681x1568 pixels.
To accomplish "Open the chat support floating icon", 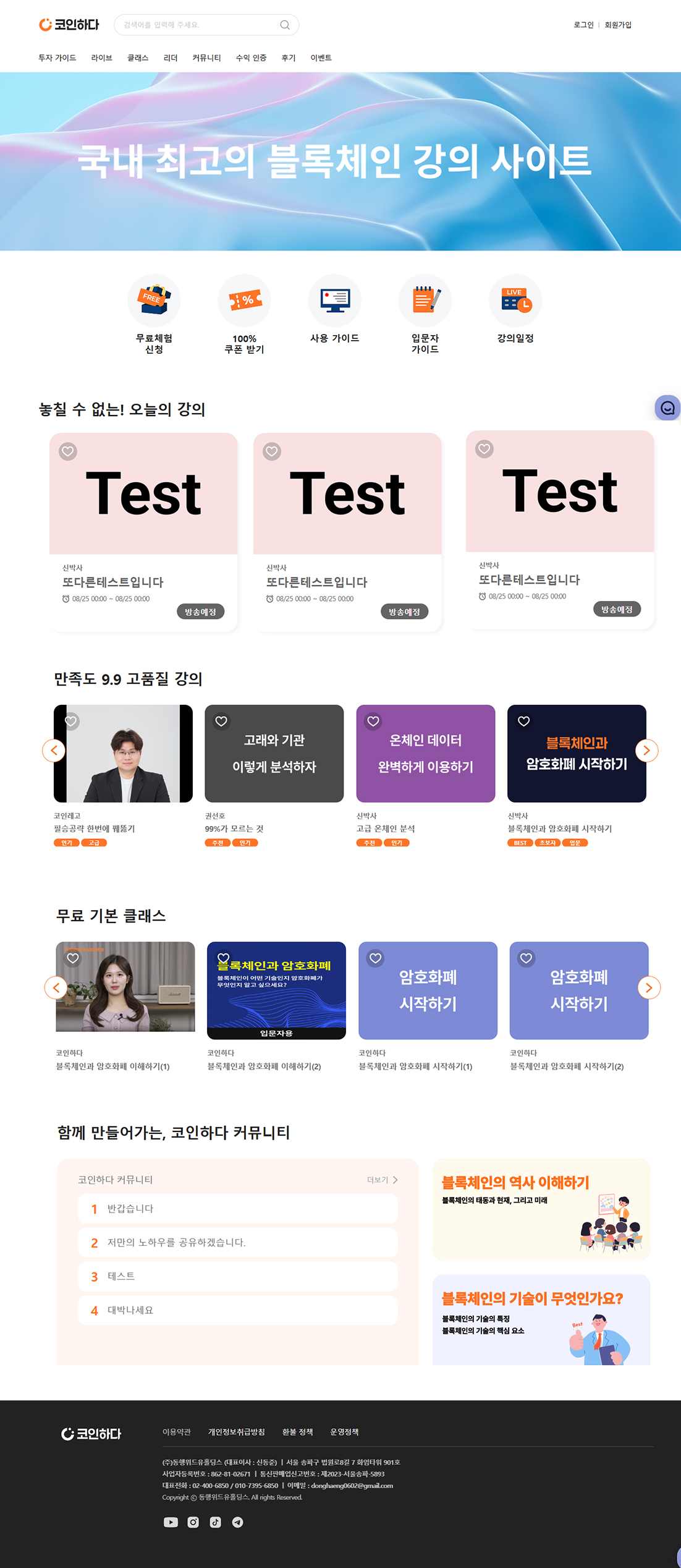I will pyautogui.click(x=667, y=407).
